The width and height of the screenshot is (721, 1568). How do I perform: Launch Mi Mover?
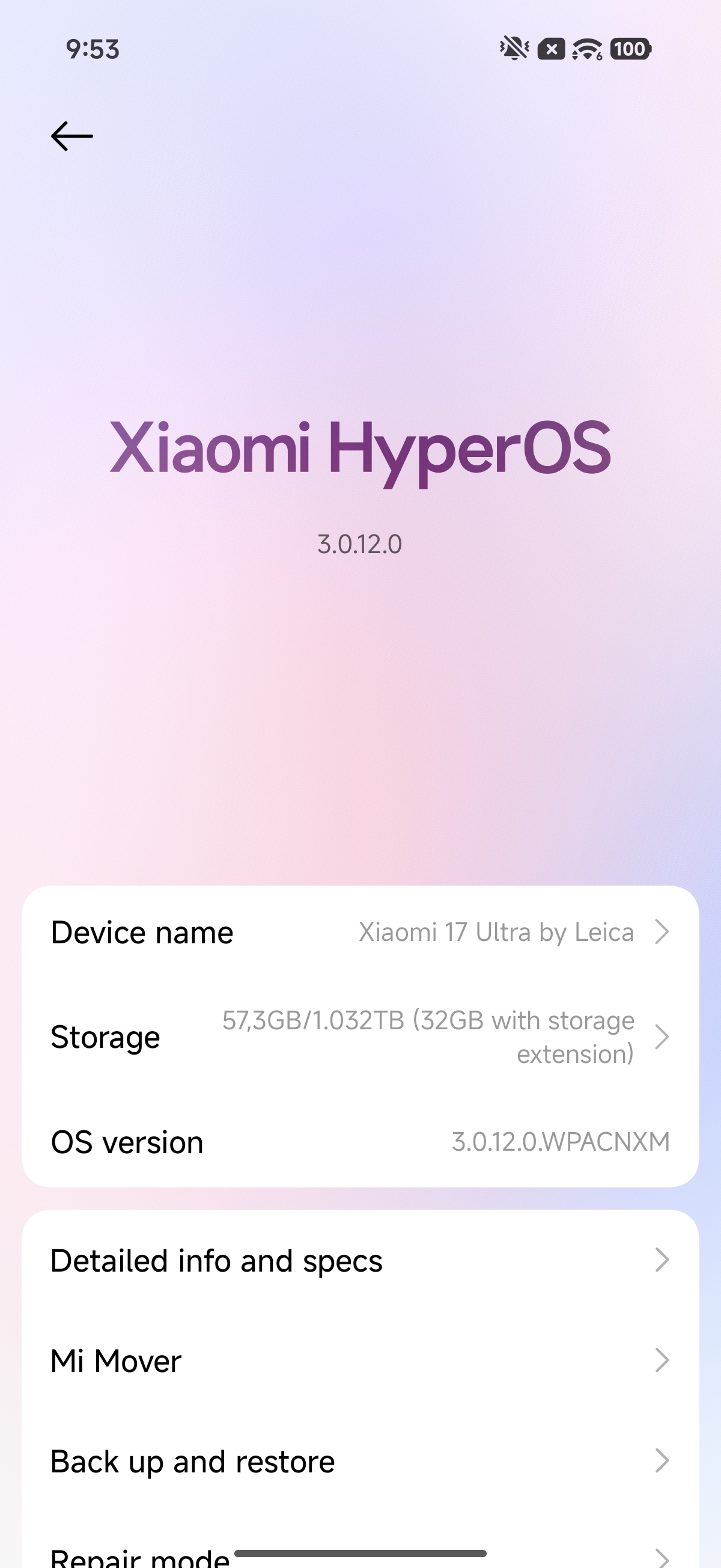tap(360, 1361)
